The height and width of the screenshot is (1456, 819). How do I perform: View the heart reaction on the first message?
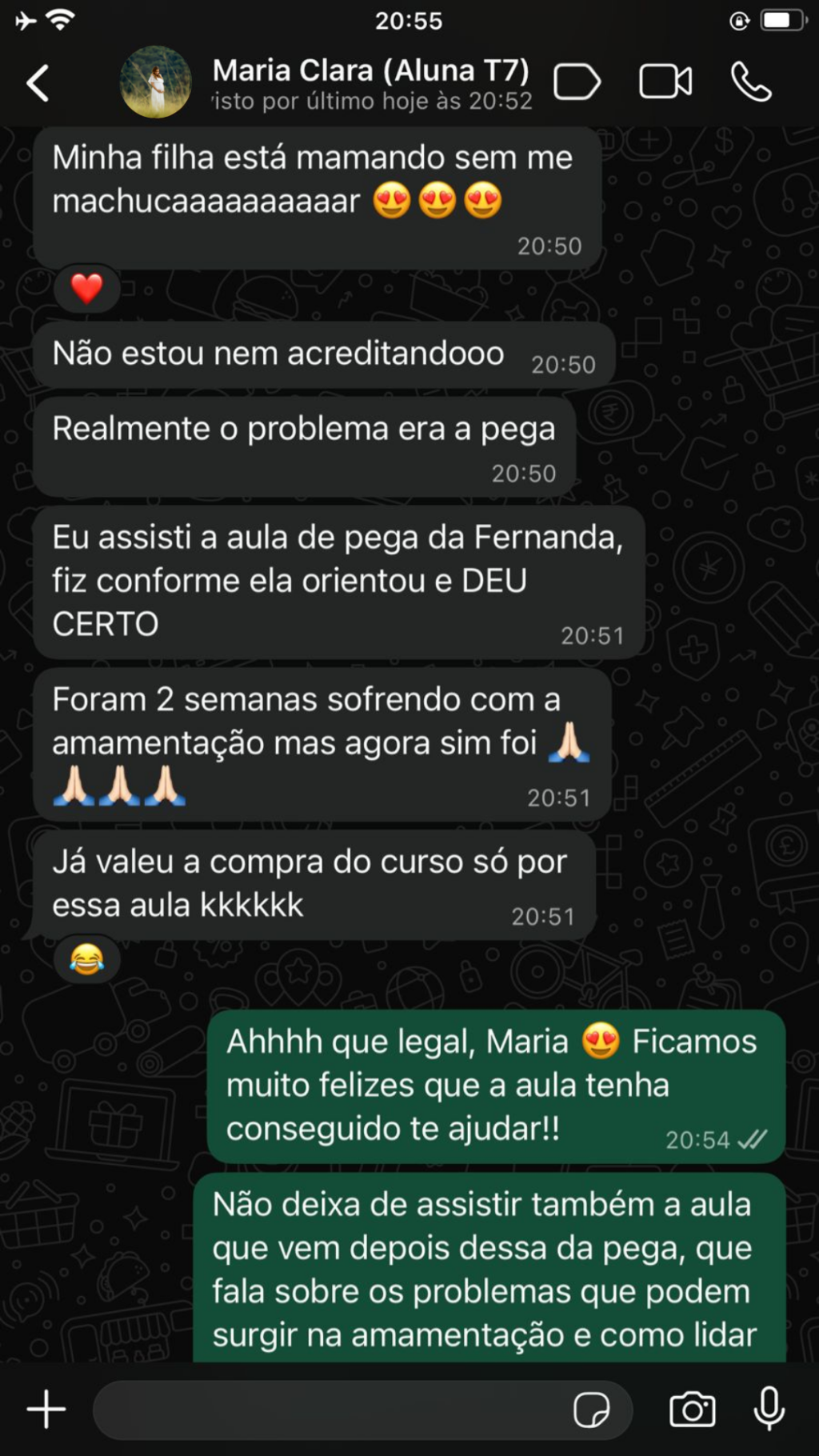87,288
